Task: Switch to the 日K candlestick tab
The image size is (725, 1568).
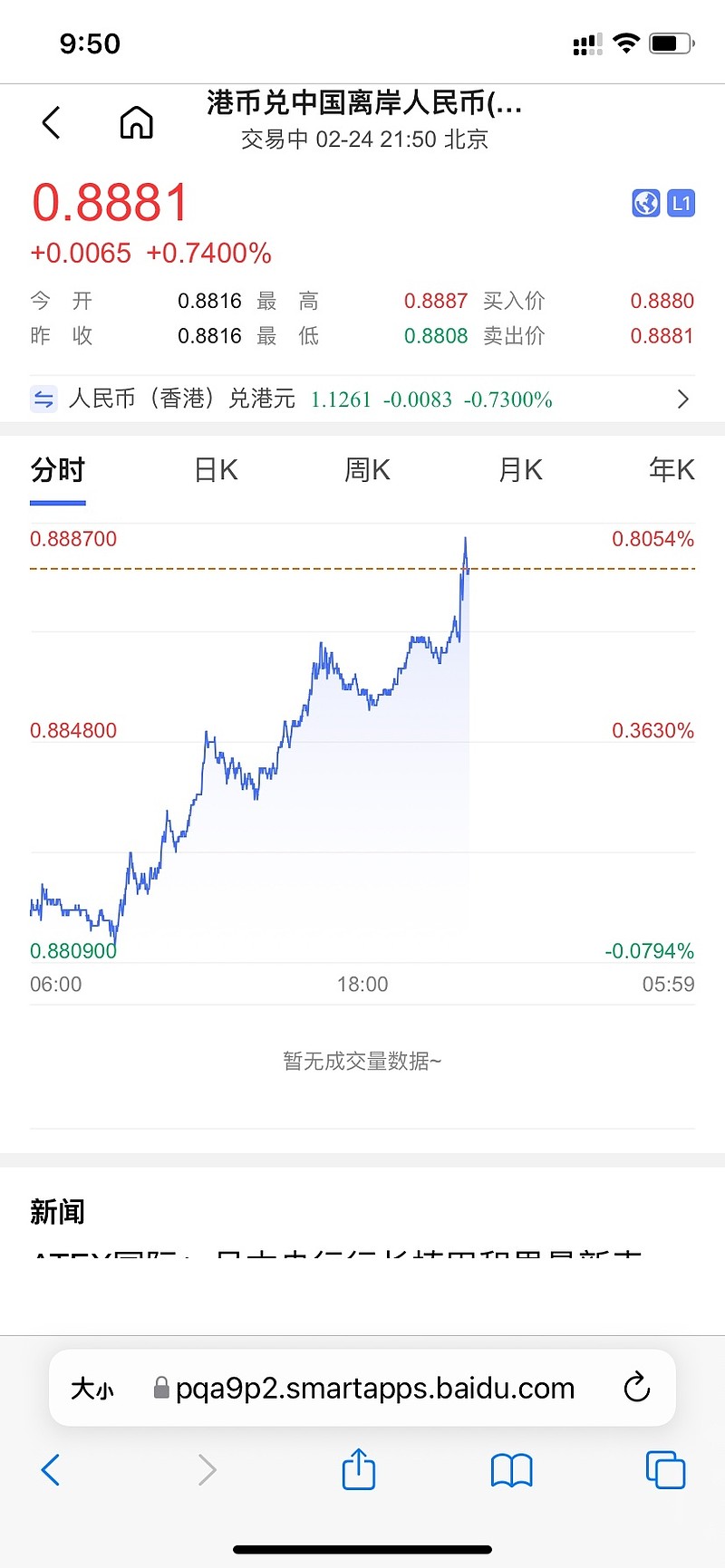Action: point(214,469)
